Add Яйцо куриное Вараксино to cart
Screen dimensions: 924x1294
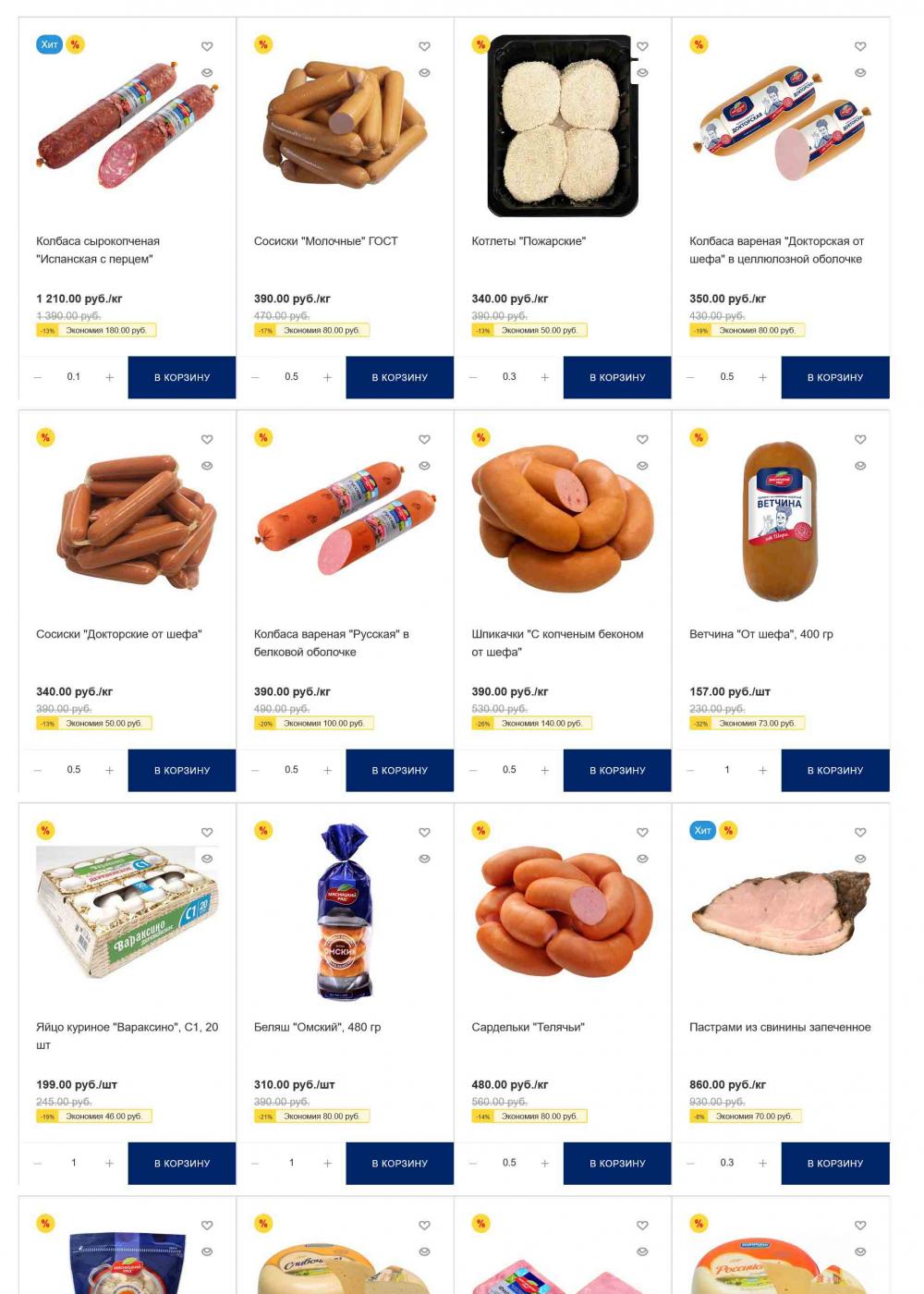click(181, 1163)
